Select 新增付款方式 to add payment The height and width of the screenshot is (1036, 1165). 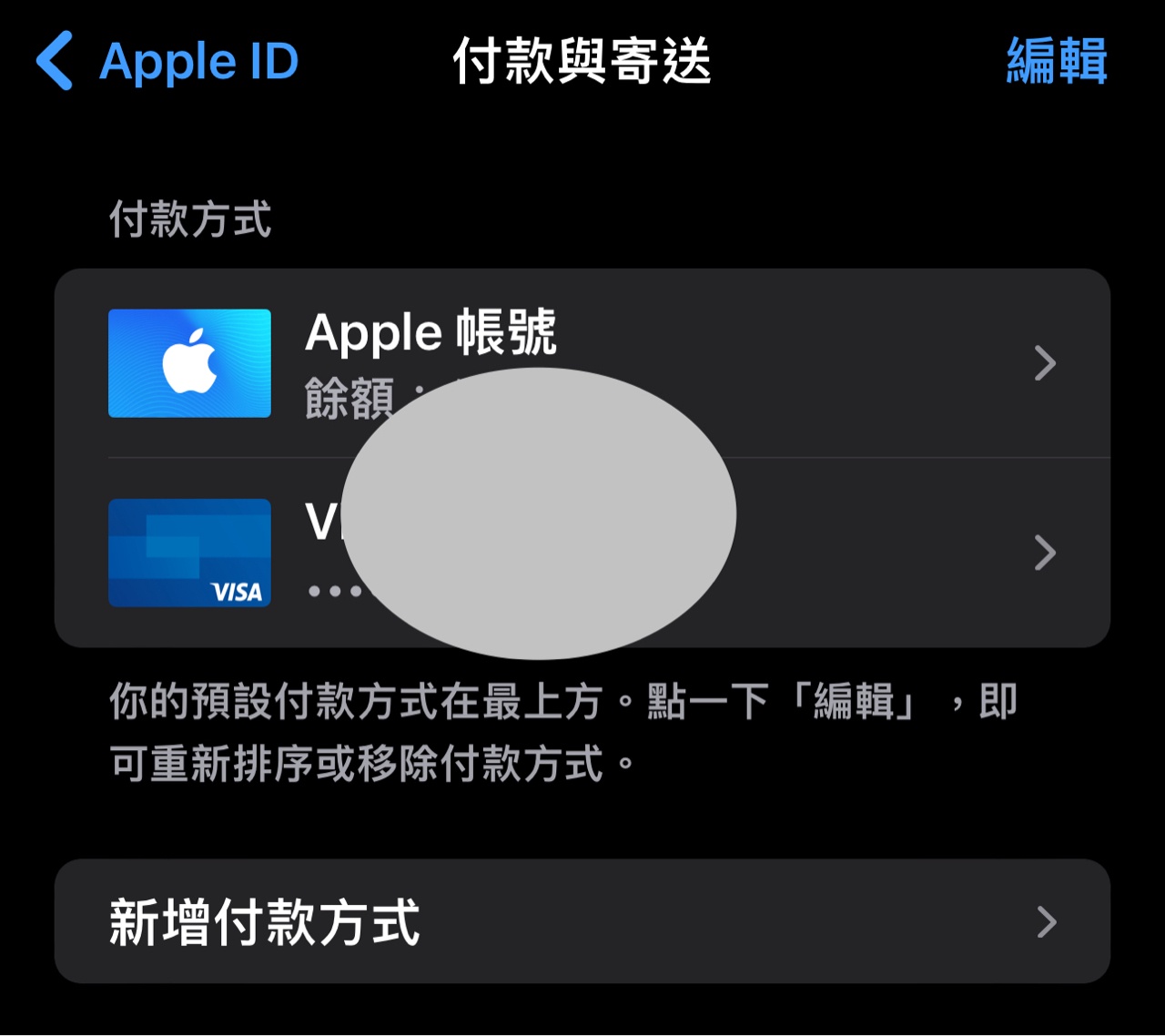tap(582, 921)
